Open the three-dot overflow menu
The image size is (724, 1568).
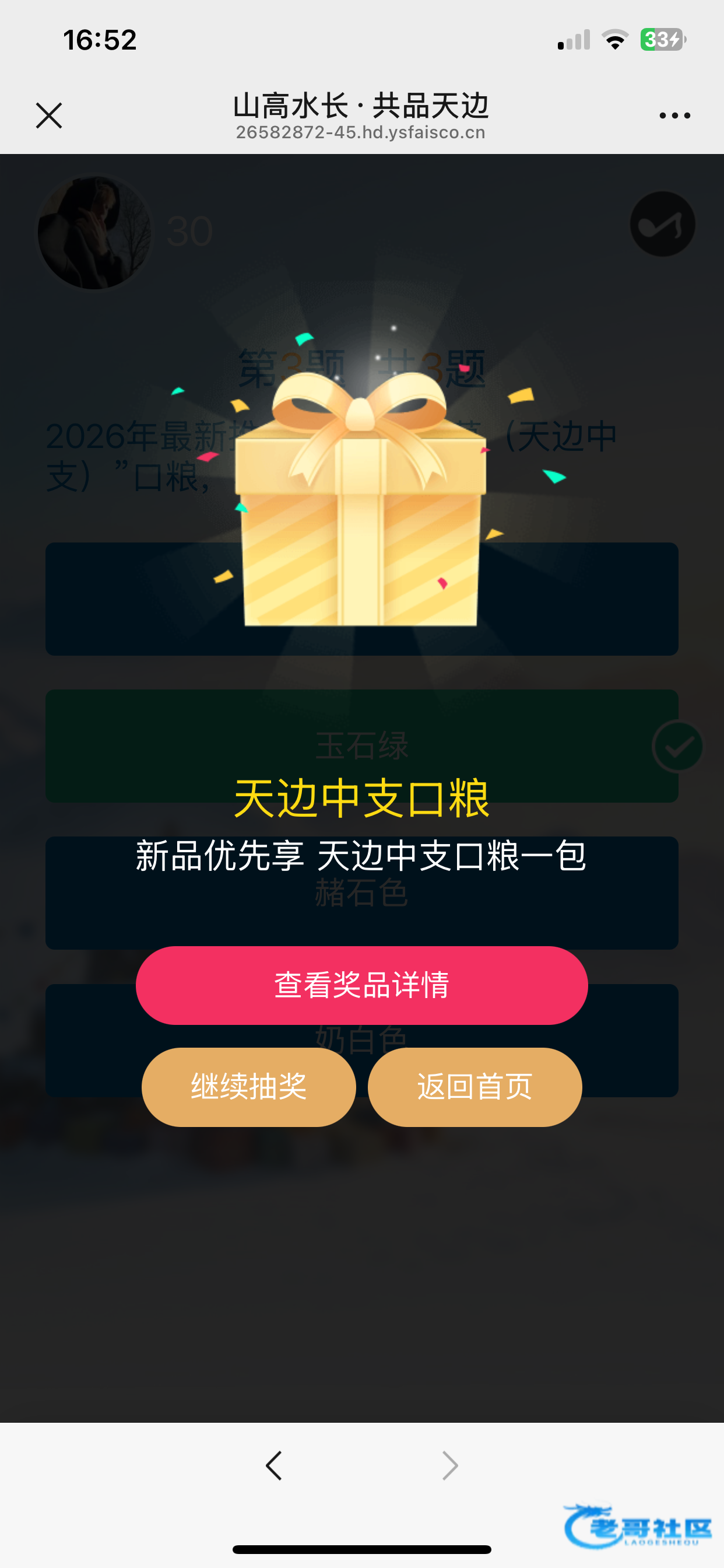[x=674, y=116]
